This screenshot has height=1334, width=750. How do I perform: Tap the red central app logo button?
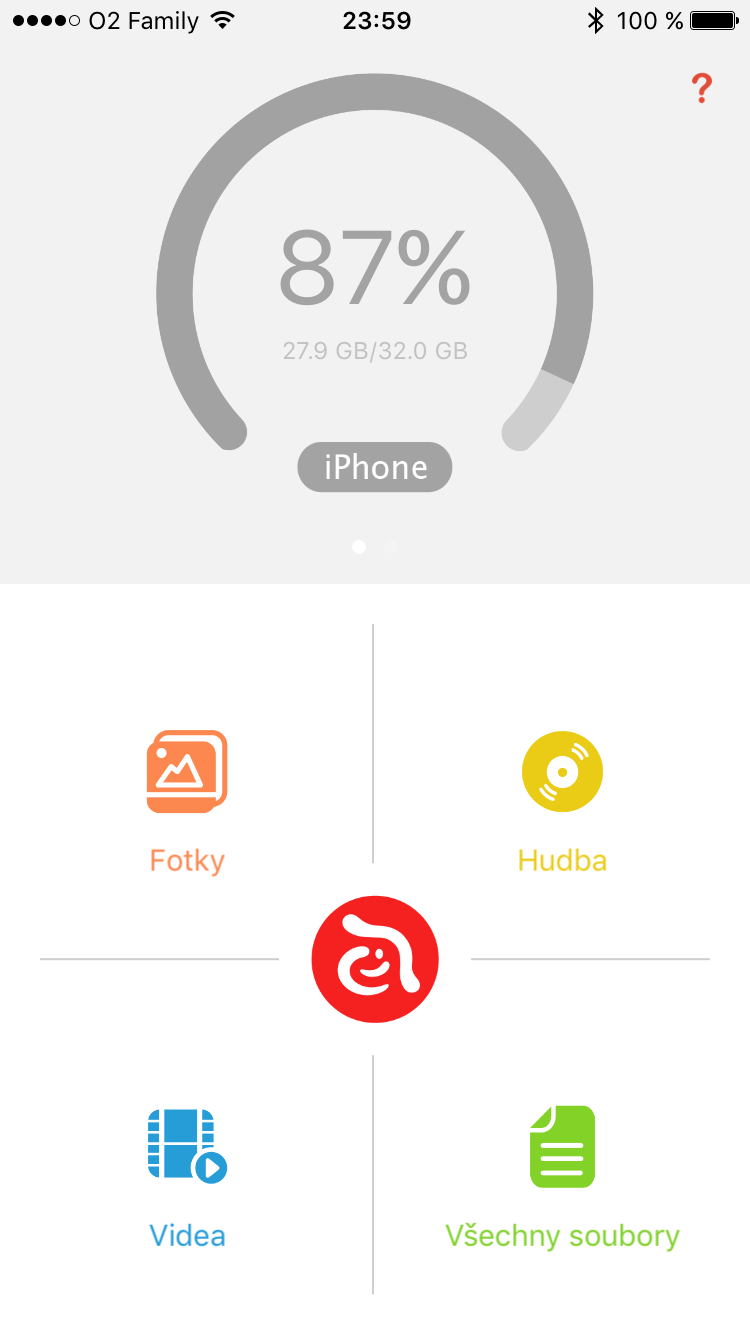(x=375, y=959)
